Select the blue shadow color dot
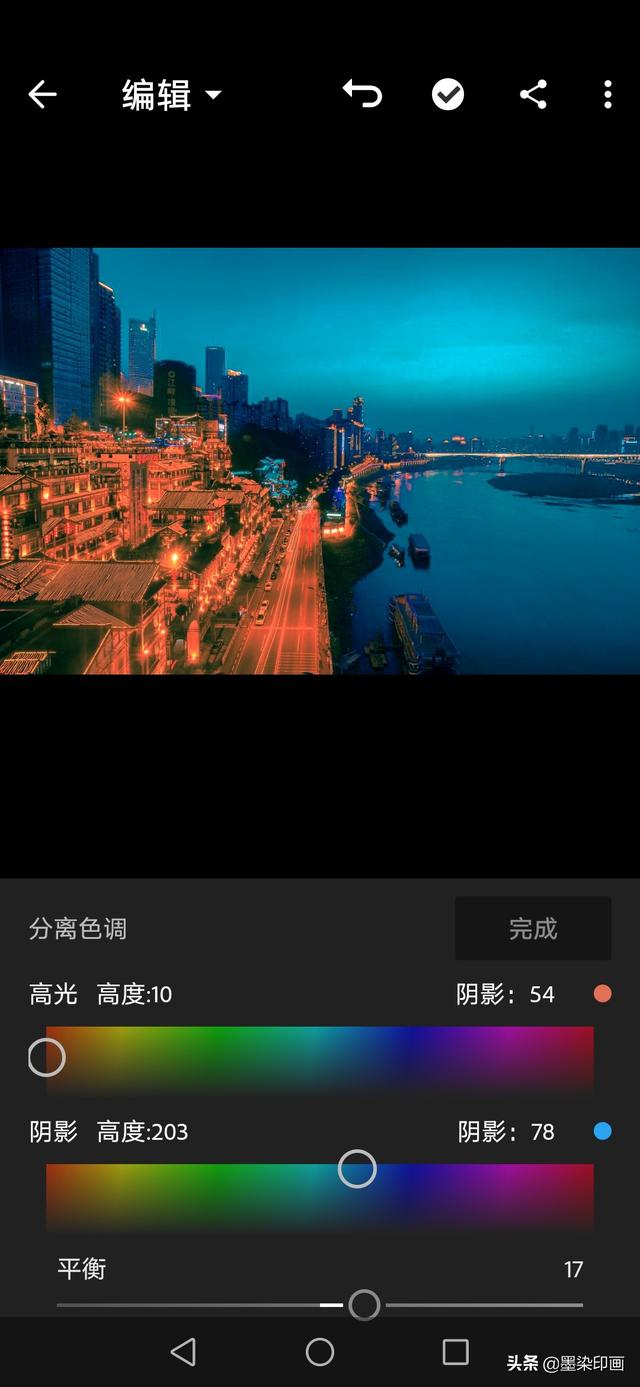640x1387 pixels. pyautogui.click(x=602, y=1131)
